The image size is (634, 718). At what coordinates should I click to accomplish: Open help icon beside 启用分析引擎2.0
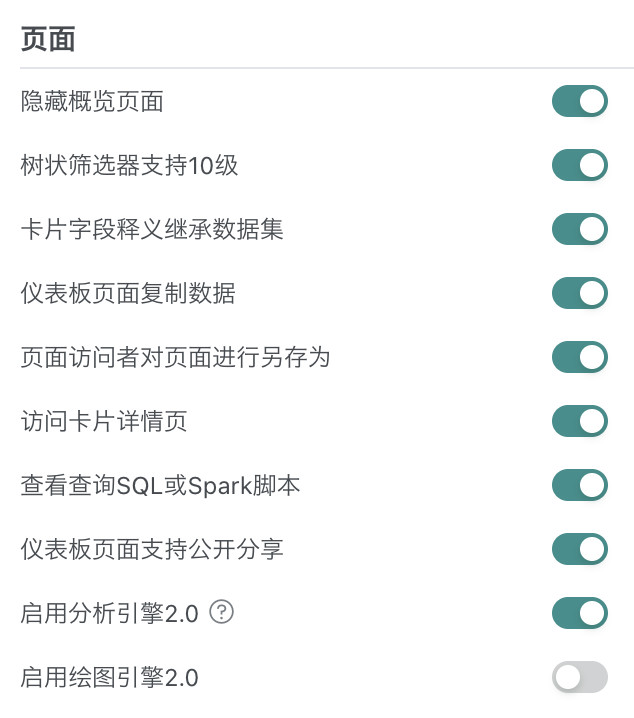pyautogui.click(x=223, y=613)
